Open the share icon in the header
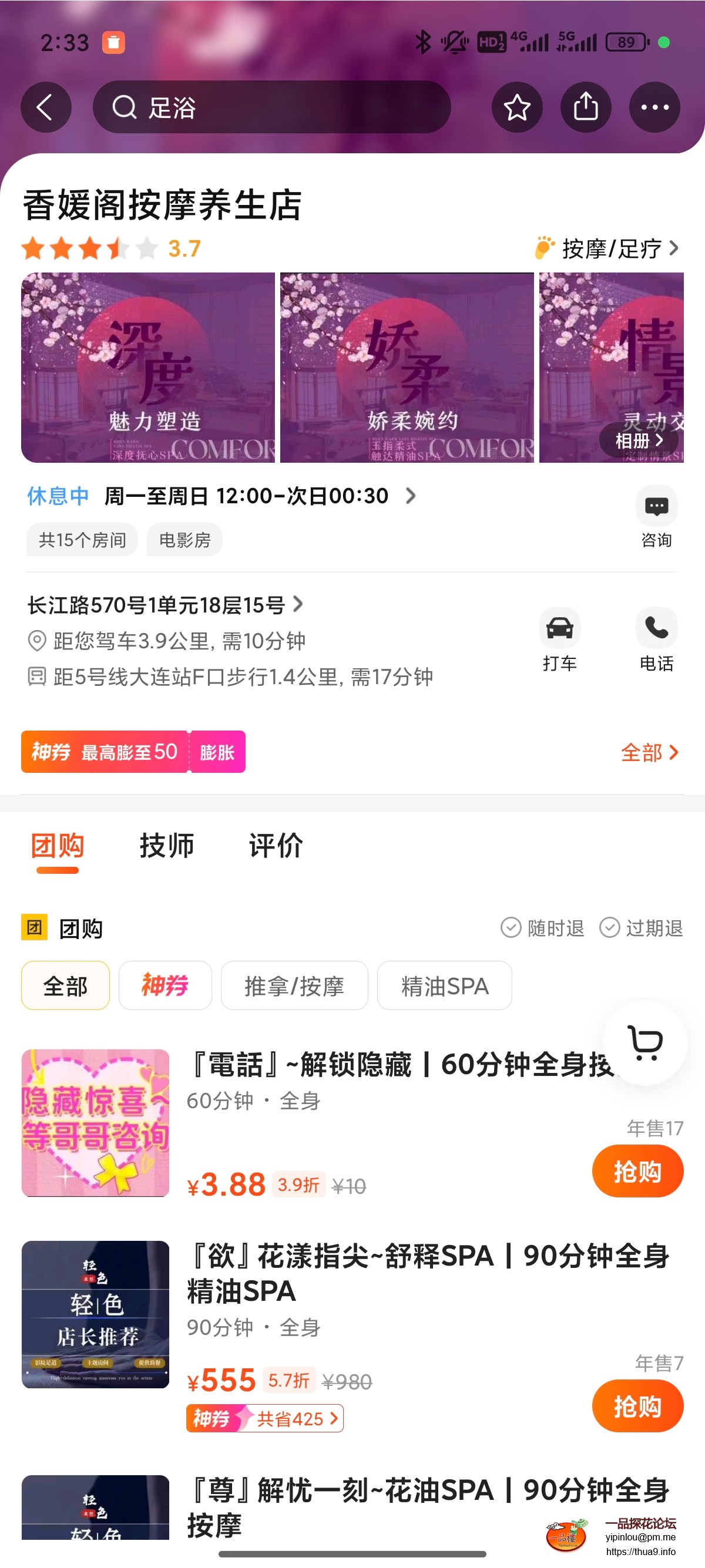The height and width of the screenshot is (1568, 705). point(586,107)
